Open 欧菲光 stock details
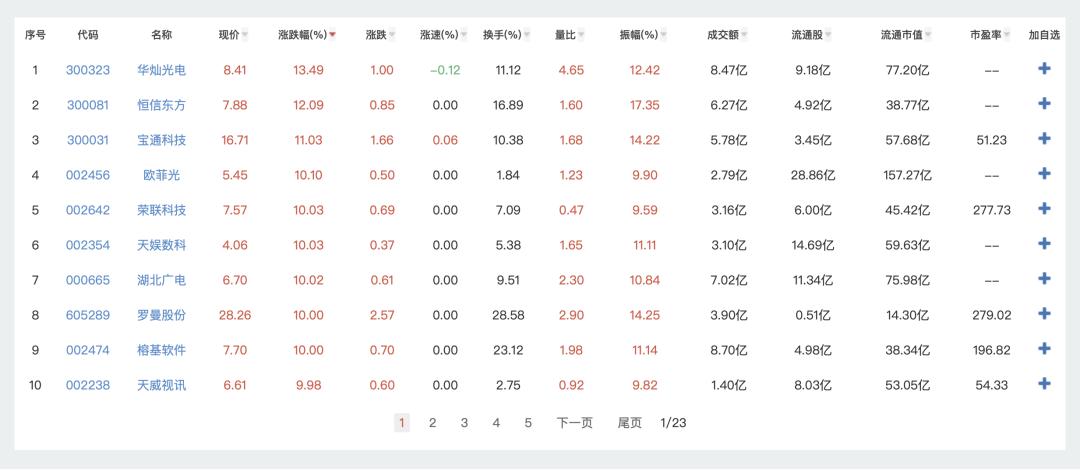The height and width of the screenshot is (470, 1080). point(161,175)
